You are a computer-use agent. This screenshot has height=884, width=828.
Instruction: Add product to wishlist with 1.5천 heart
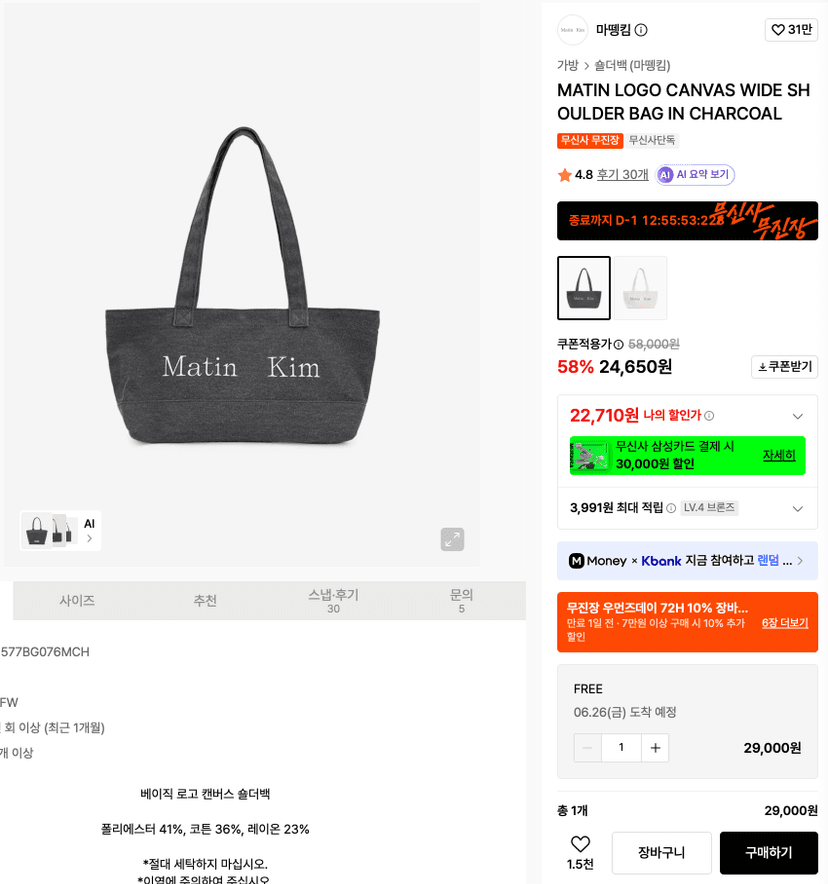pos(580,852)
